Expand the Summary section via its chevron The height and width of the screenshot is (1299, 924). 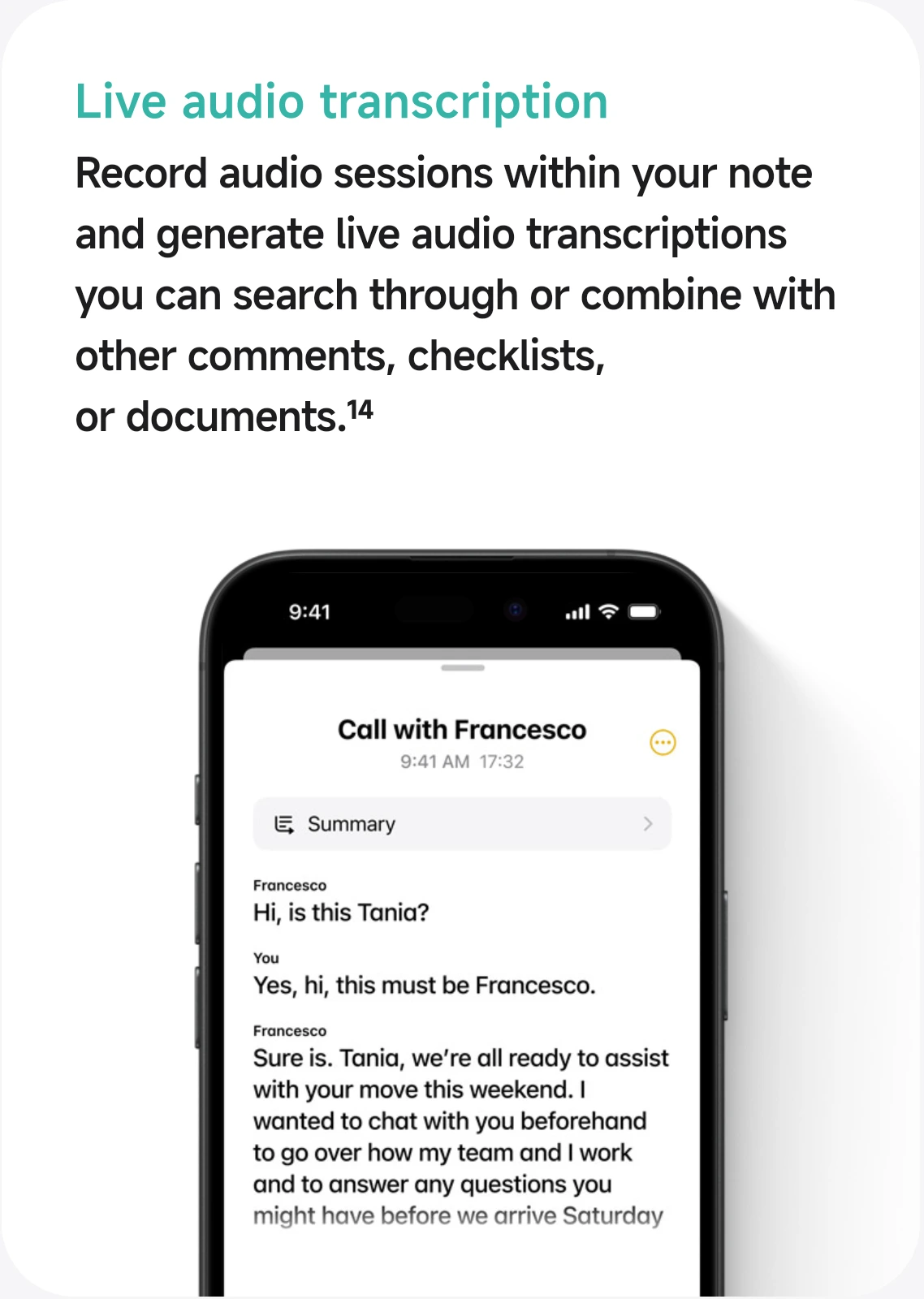(x=648, y=824)
